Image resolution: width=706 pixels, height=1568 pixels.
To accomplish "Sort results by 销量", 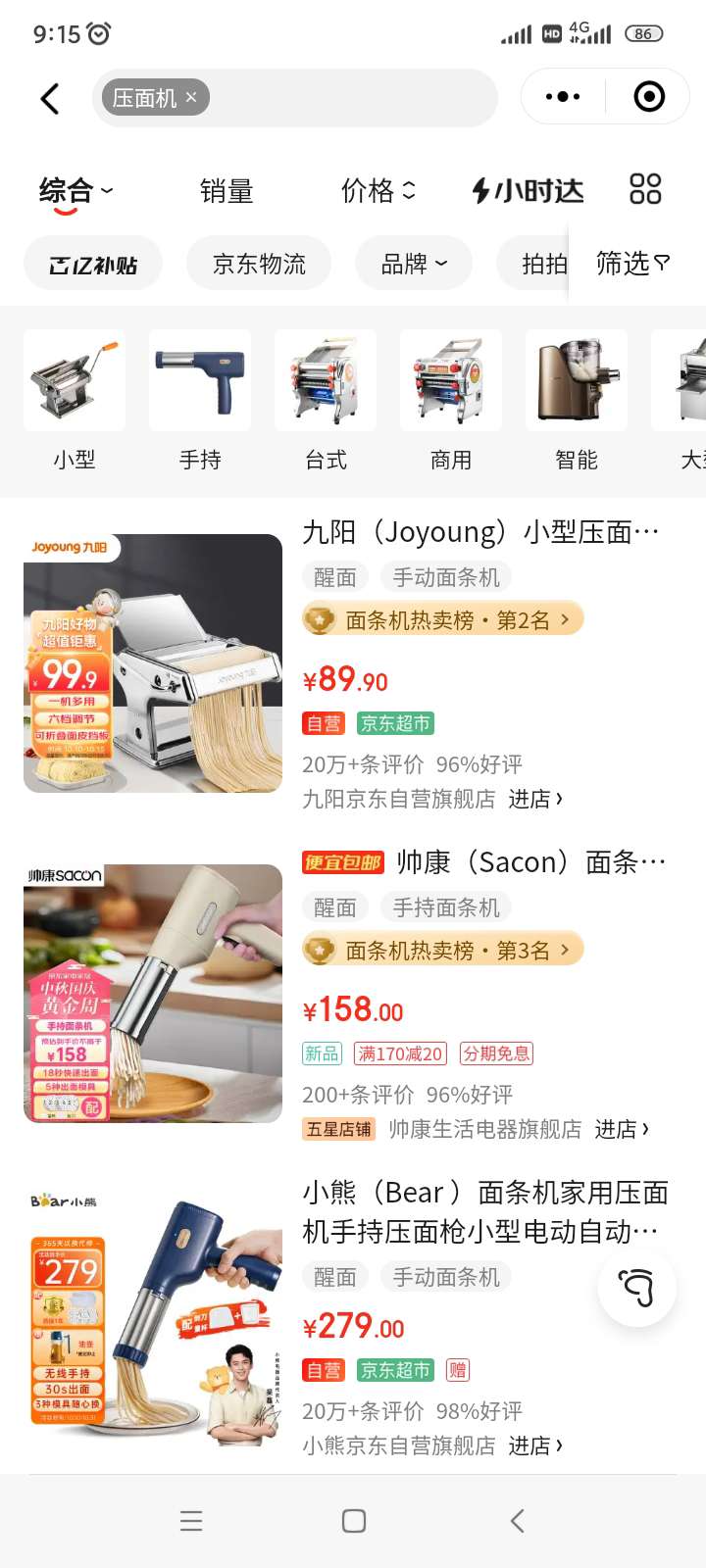I will coord(227,191).
